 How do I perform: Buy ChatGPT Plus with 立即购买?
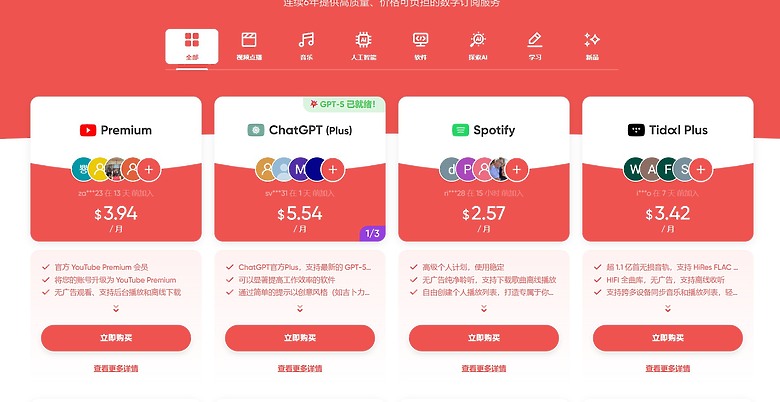point(300,338)
